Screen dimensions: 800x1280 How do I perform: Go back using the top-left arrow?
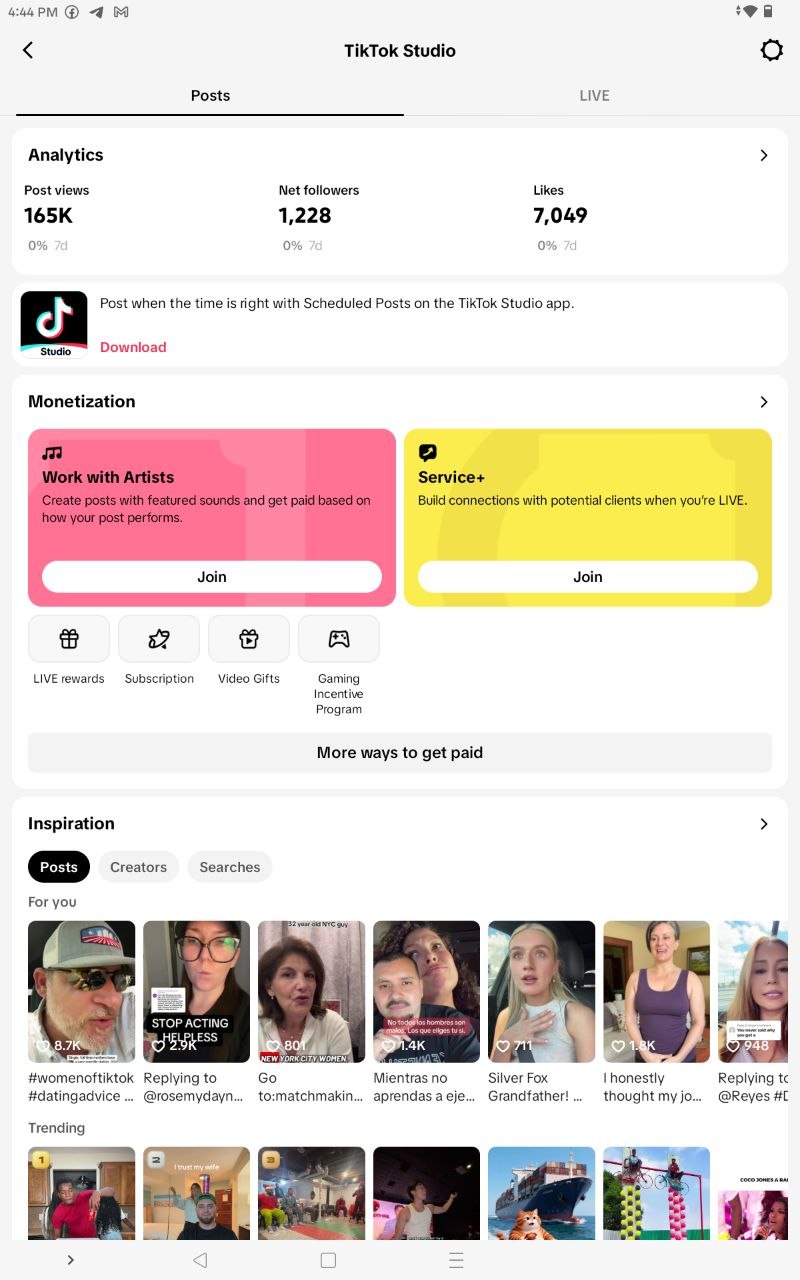(x=28, y=50)
